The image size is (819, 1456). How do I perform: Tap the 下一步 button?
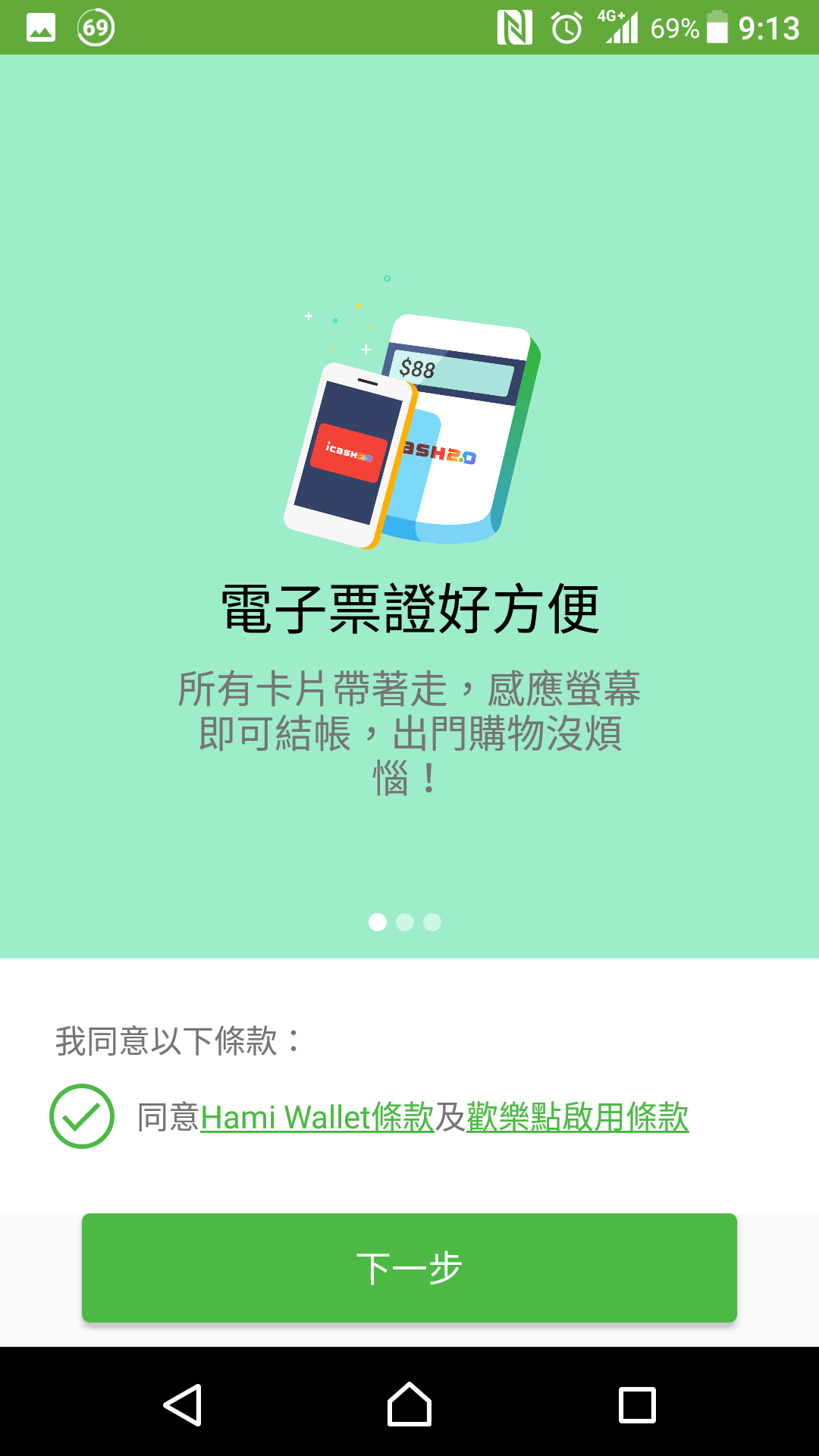coord(409,1267)
